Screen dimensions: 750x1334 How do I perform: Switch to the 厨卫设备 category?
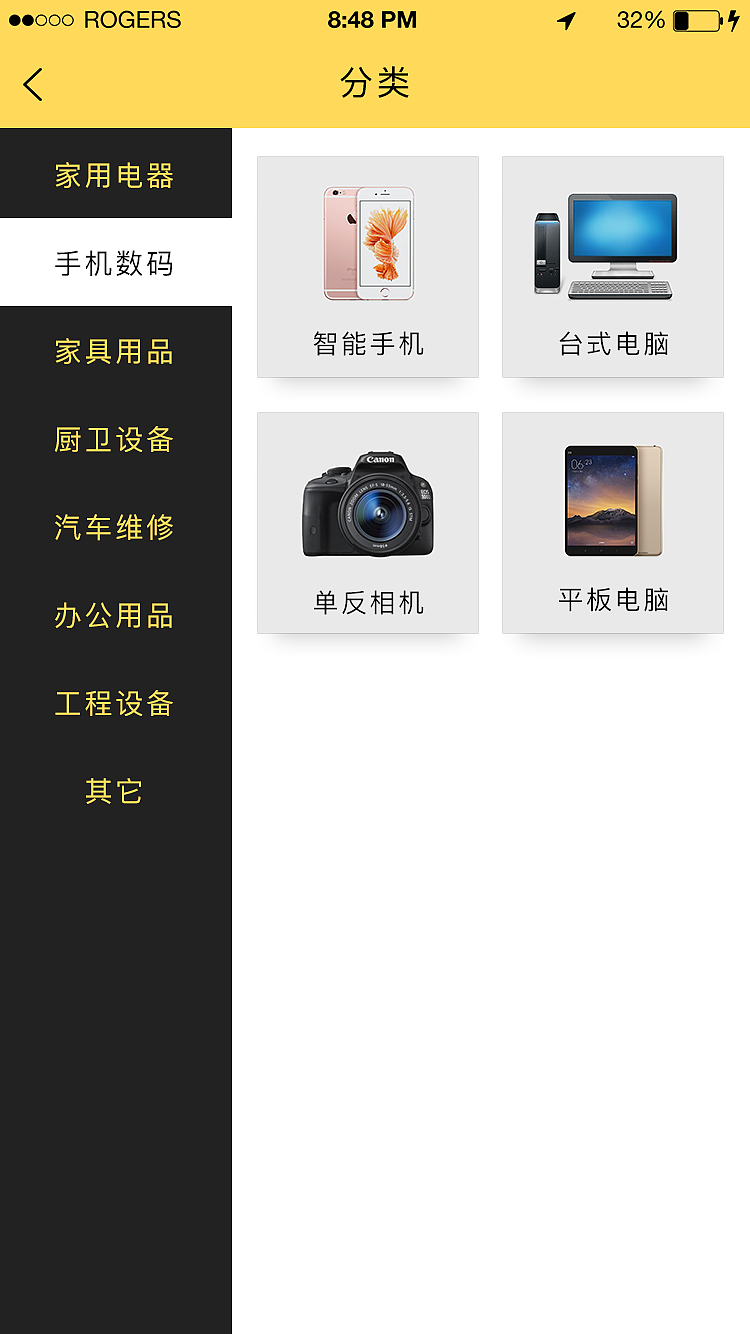(114, 440)
